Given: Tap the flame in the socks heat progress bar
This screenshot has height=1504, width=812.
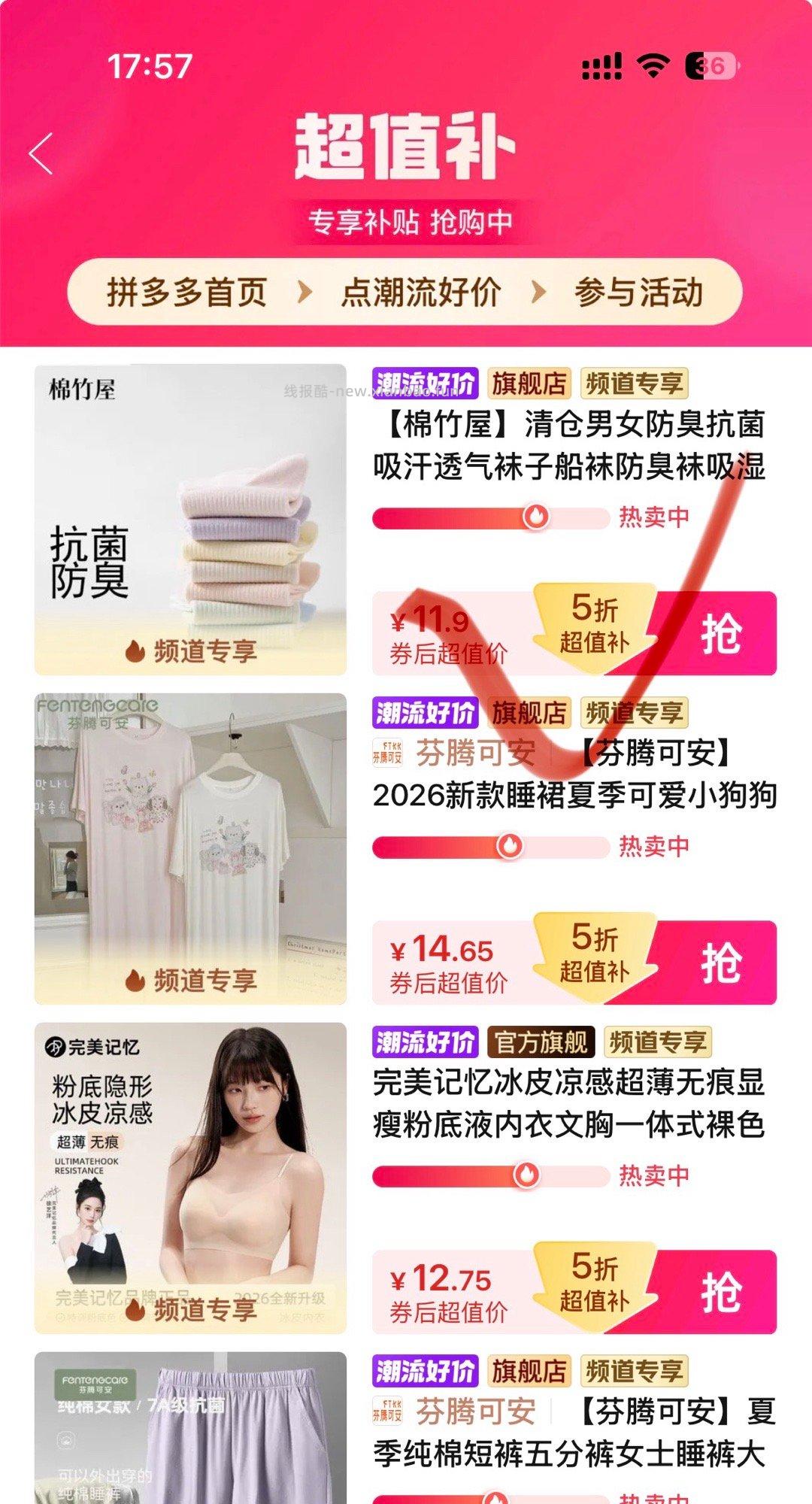Looking at the screenshot, I should tap(535, 514).
